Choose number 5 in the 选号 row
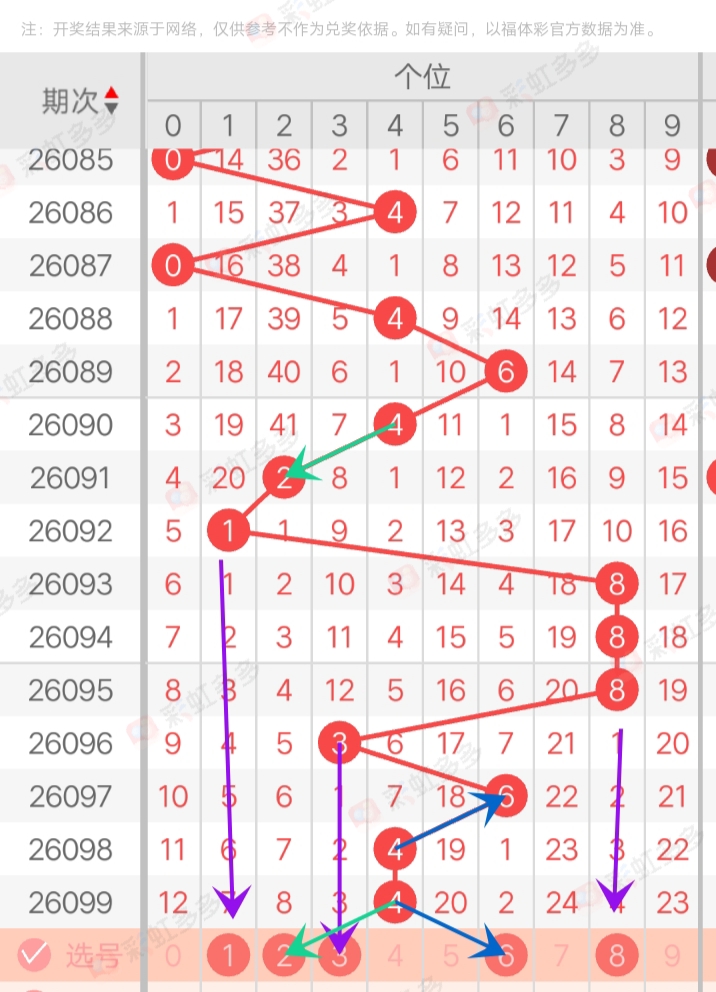 (450, 956)
